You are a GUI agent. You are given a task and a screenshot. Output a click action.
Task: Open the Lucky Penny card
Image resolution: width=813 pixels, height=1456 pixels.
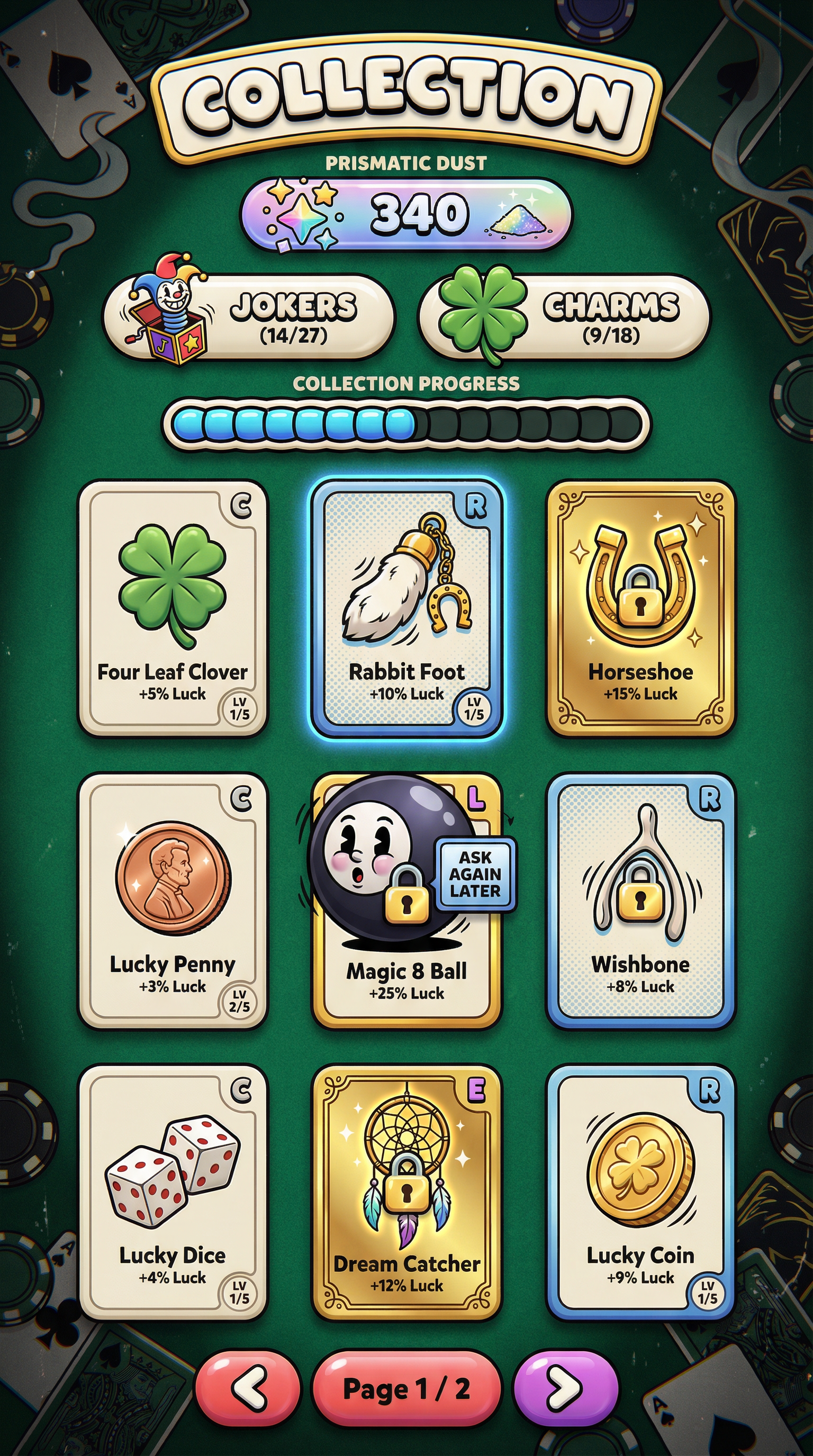pyautogui.click(x=173, y=902)
